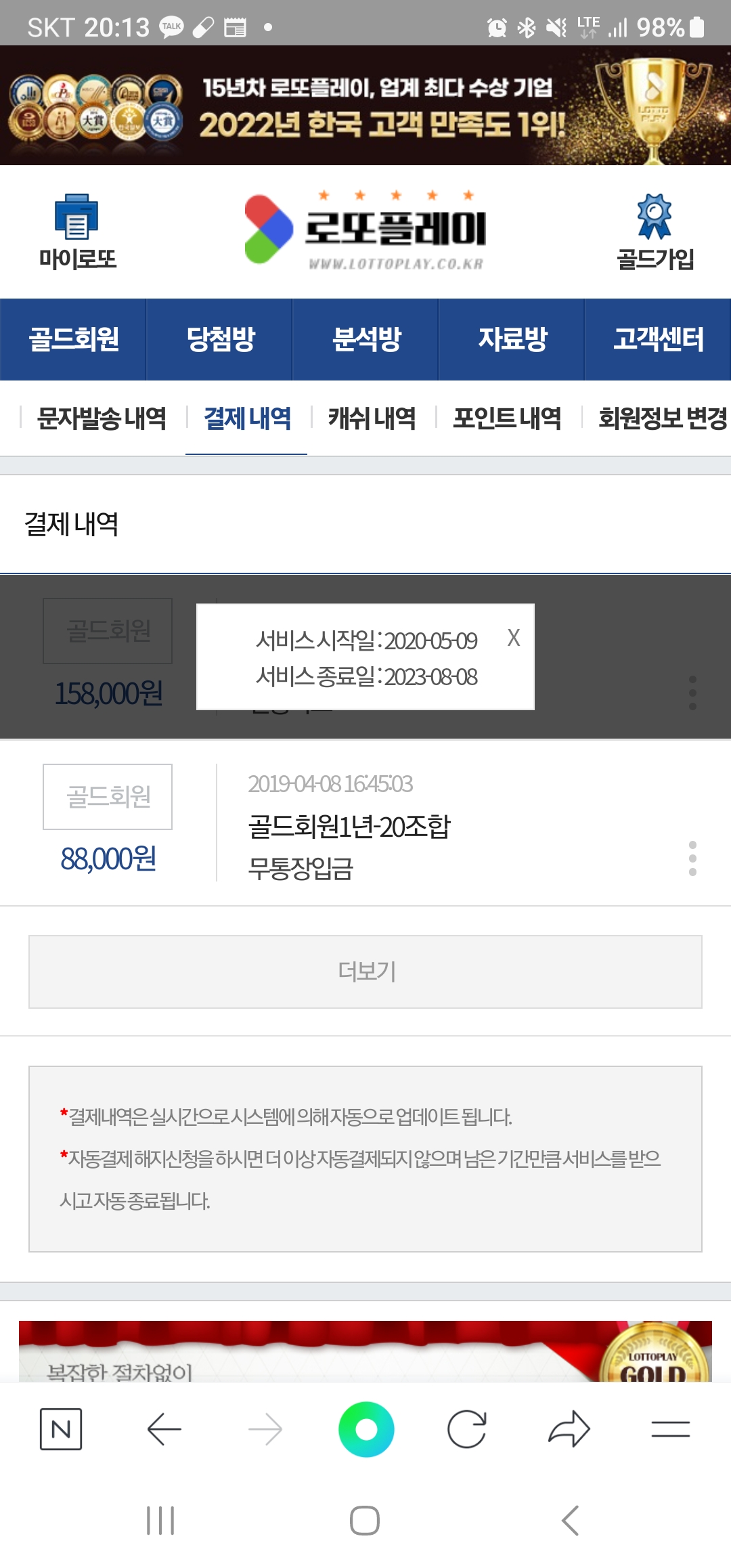
Task: Switch to 캐쉬 내역 tab
Action: click(372, 418)
